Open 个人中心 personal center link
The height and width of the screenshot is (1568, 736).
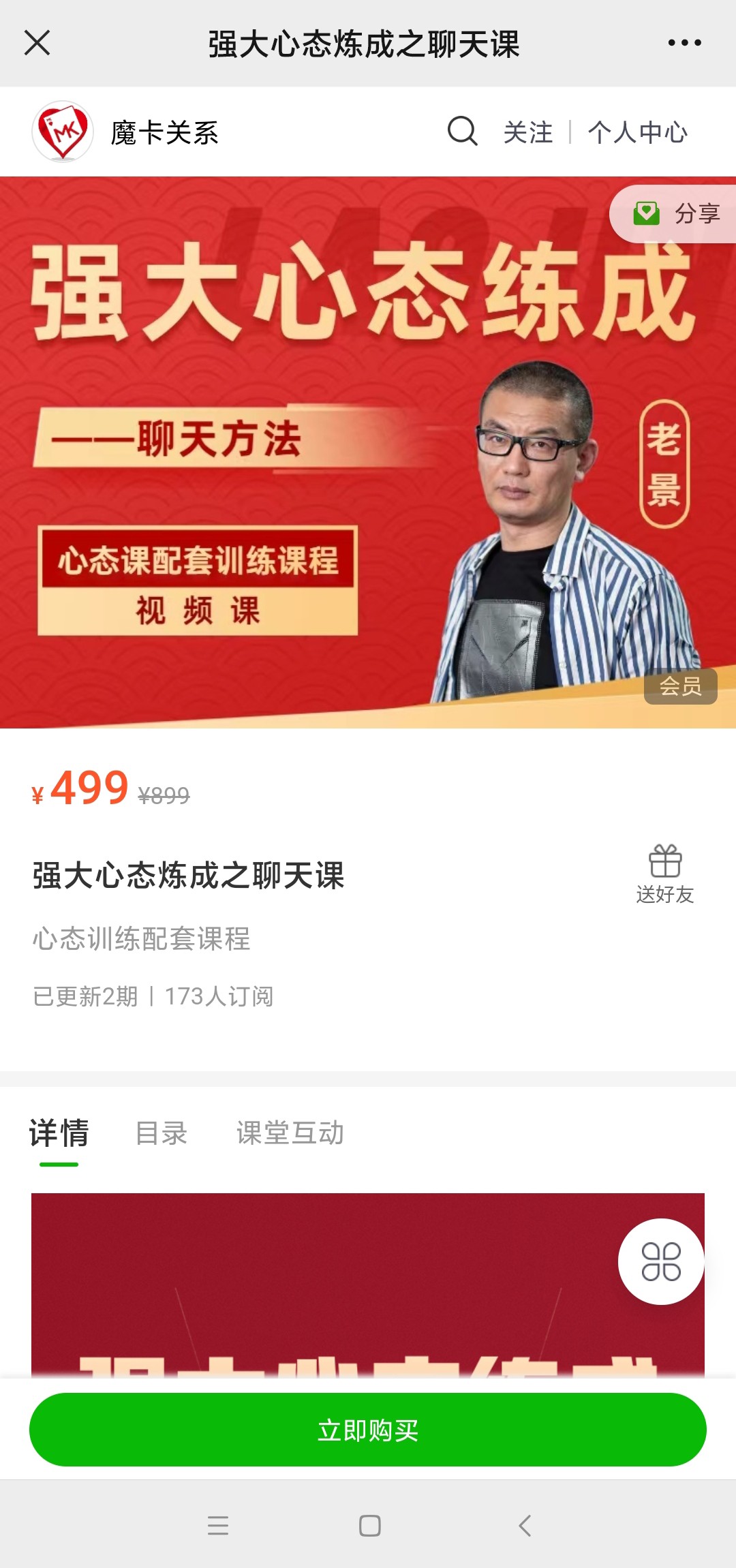[639, 131]
